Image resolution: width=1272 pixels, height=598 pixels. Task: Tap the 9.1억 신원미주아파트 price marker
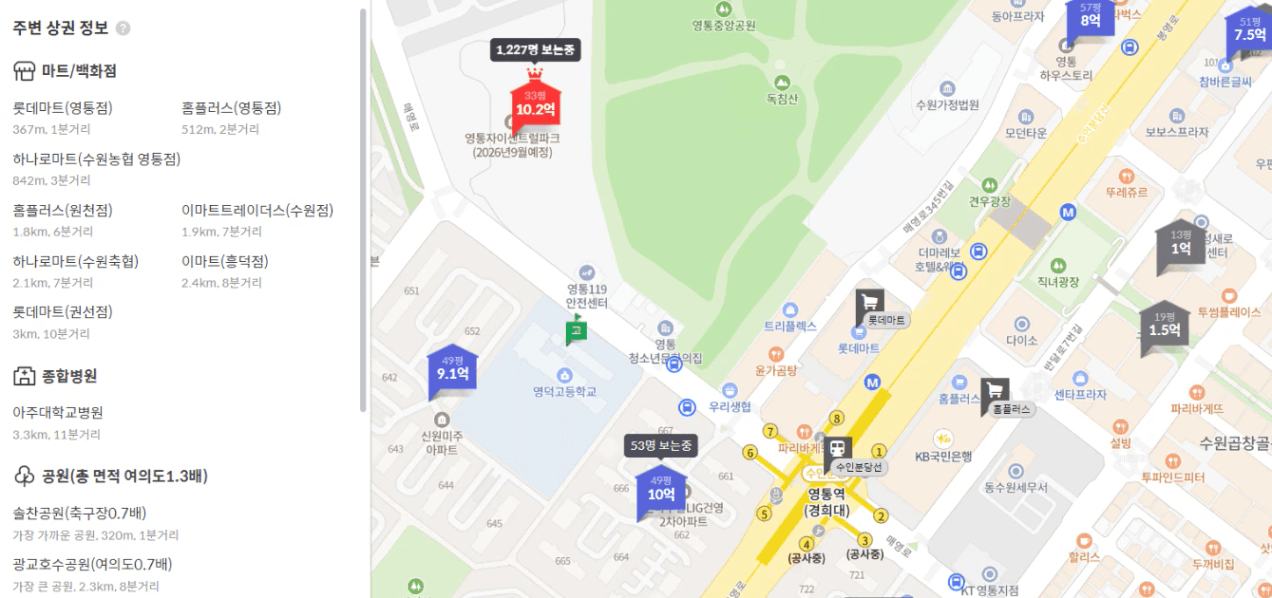(452, 372)
